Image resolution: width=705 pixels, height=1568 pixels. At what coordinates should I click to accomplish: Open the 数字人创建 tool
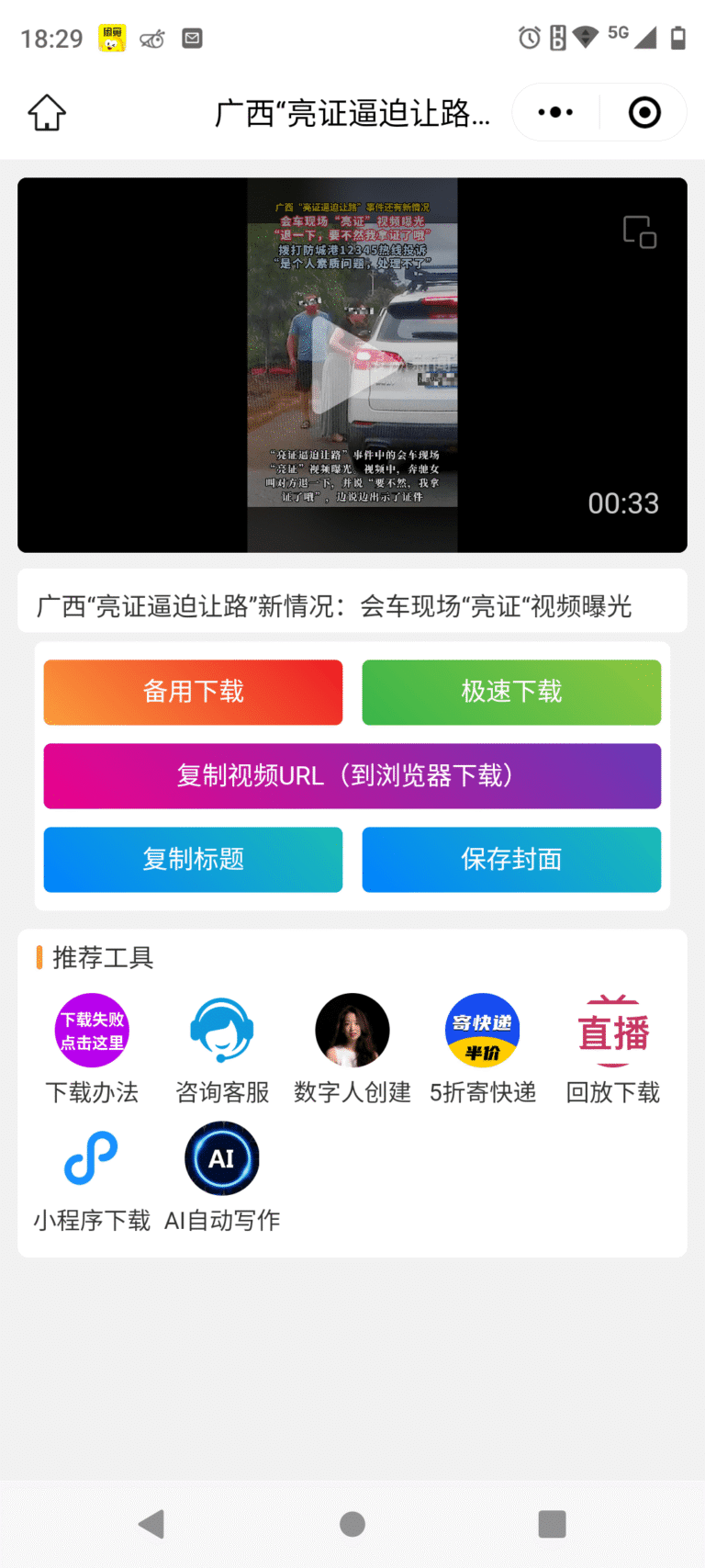coord(352,1048)
